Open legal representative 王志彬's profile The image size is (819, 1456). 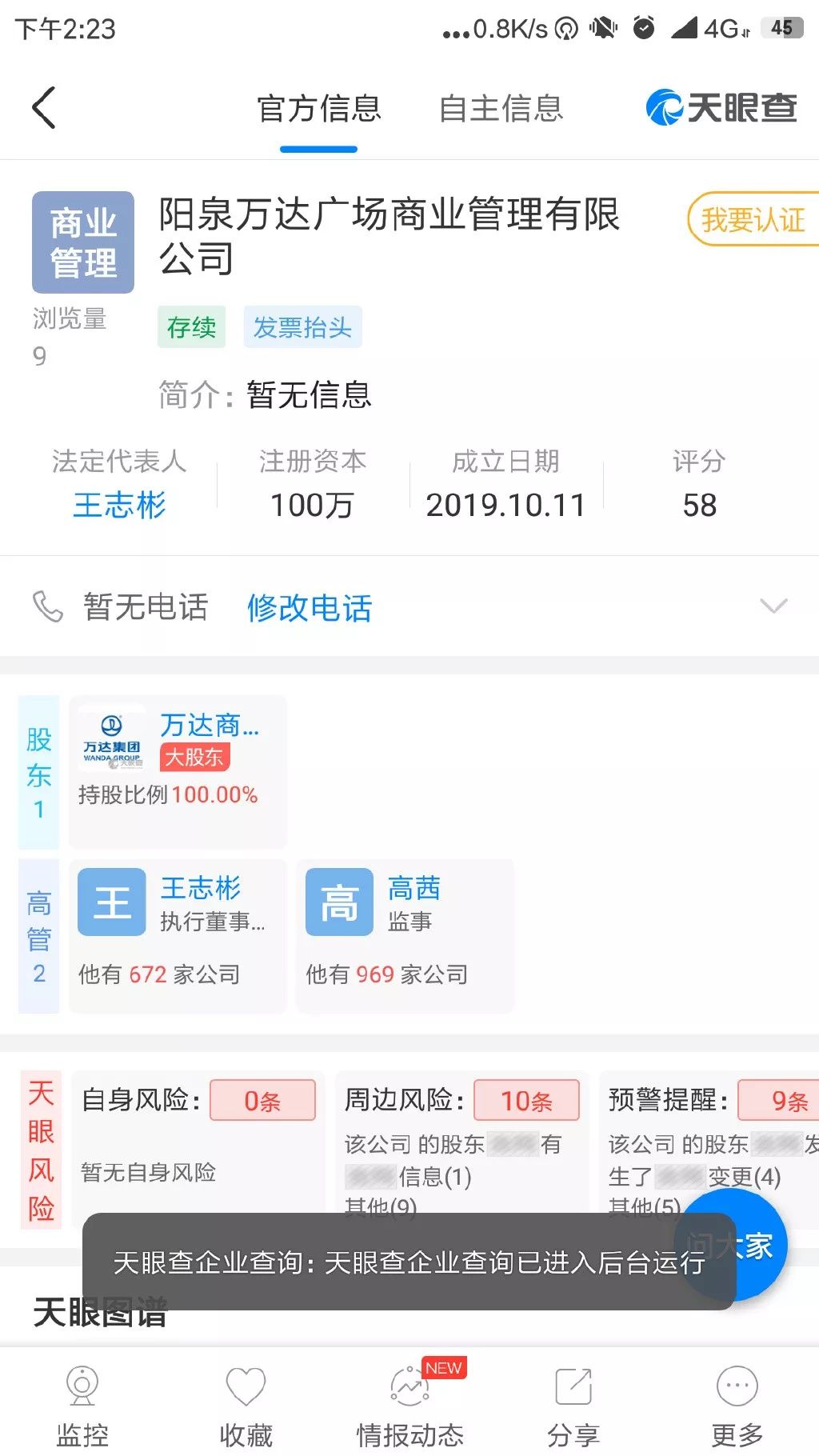coord(119,505)
